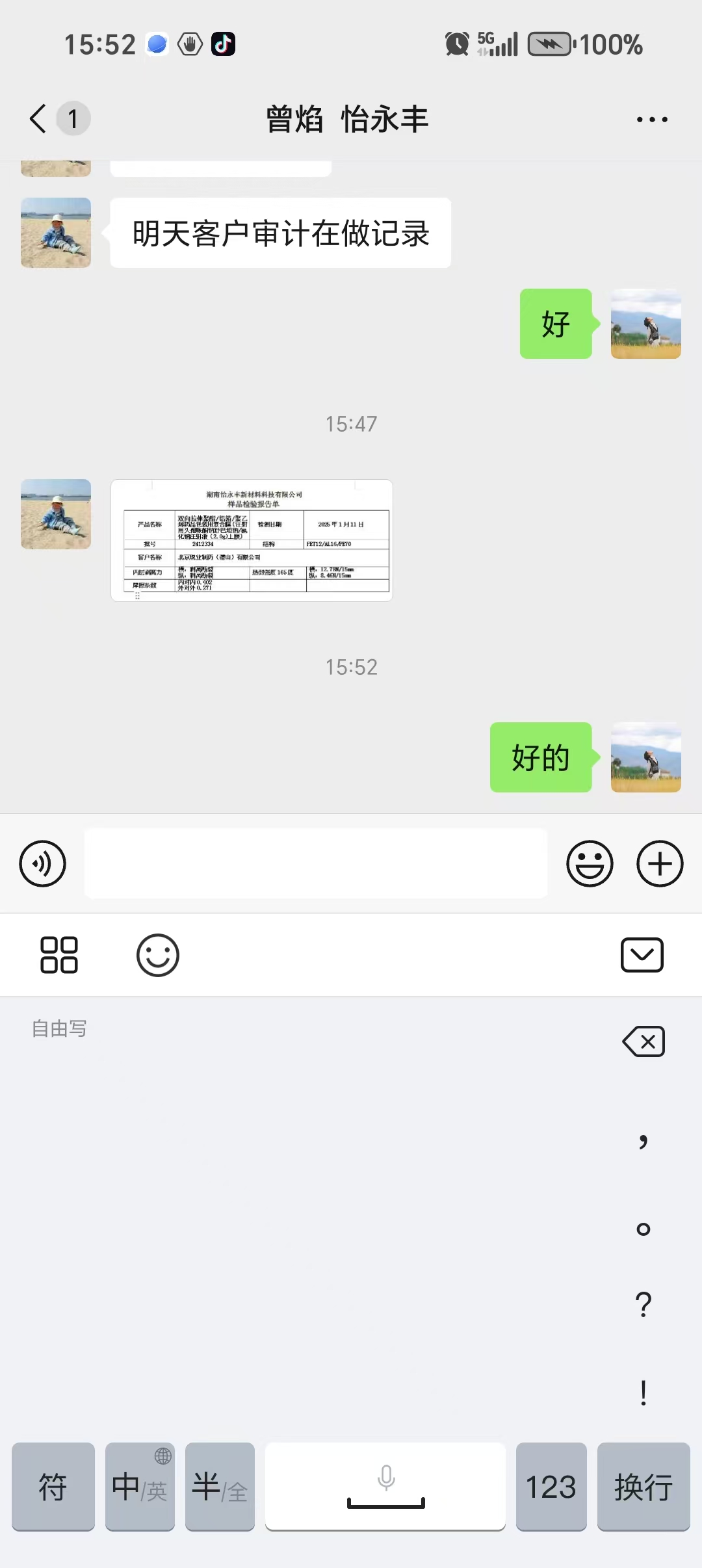Go back to the chat list
This screenshot has width=702, height=1568.
point(38,119)
